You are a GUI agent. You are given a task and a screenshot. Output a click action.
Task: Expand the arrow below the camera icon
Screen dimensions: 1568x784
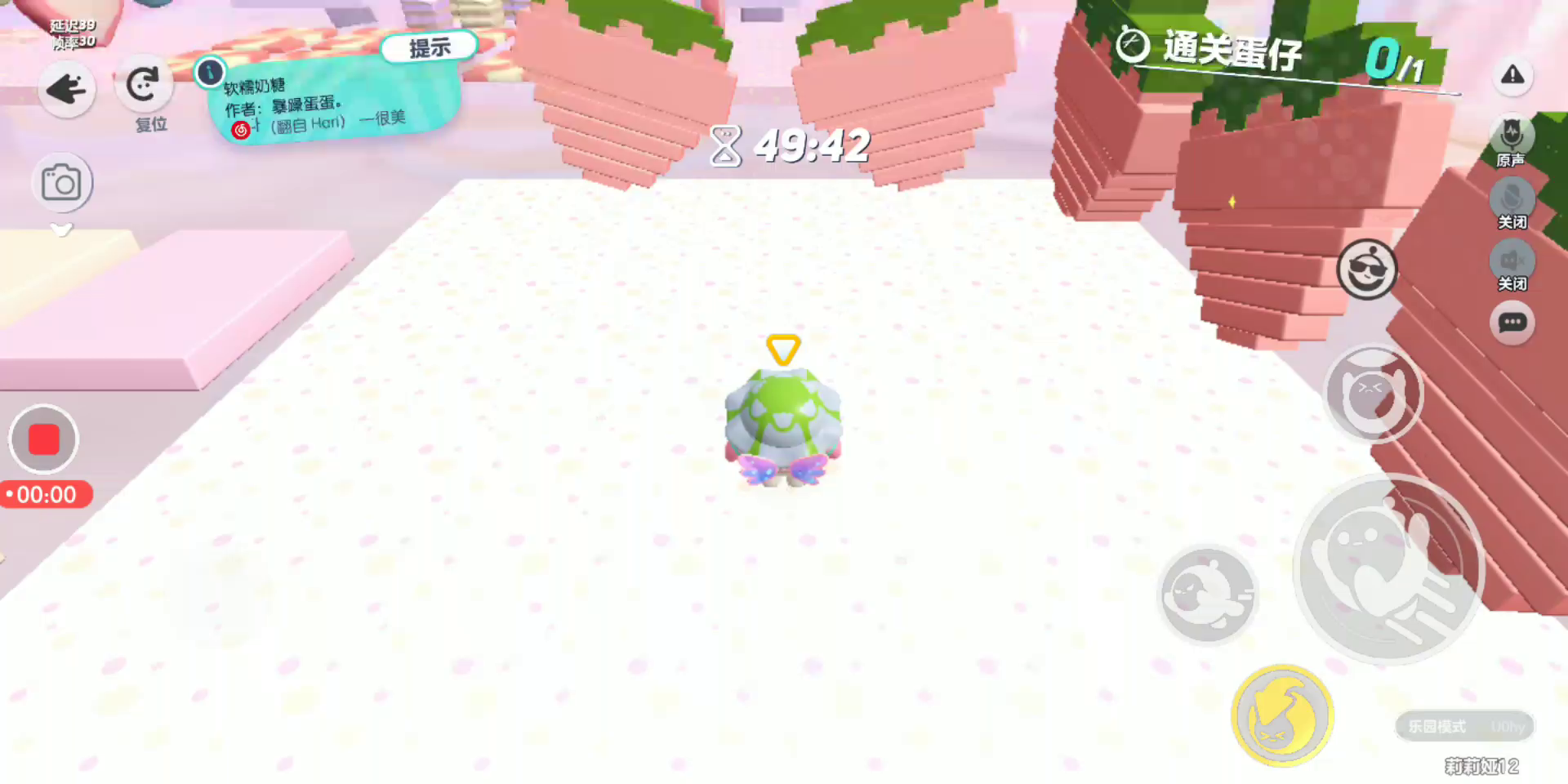pos(62,230)
